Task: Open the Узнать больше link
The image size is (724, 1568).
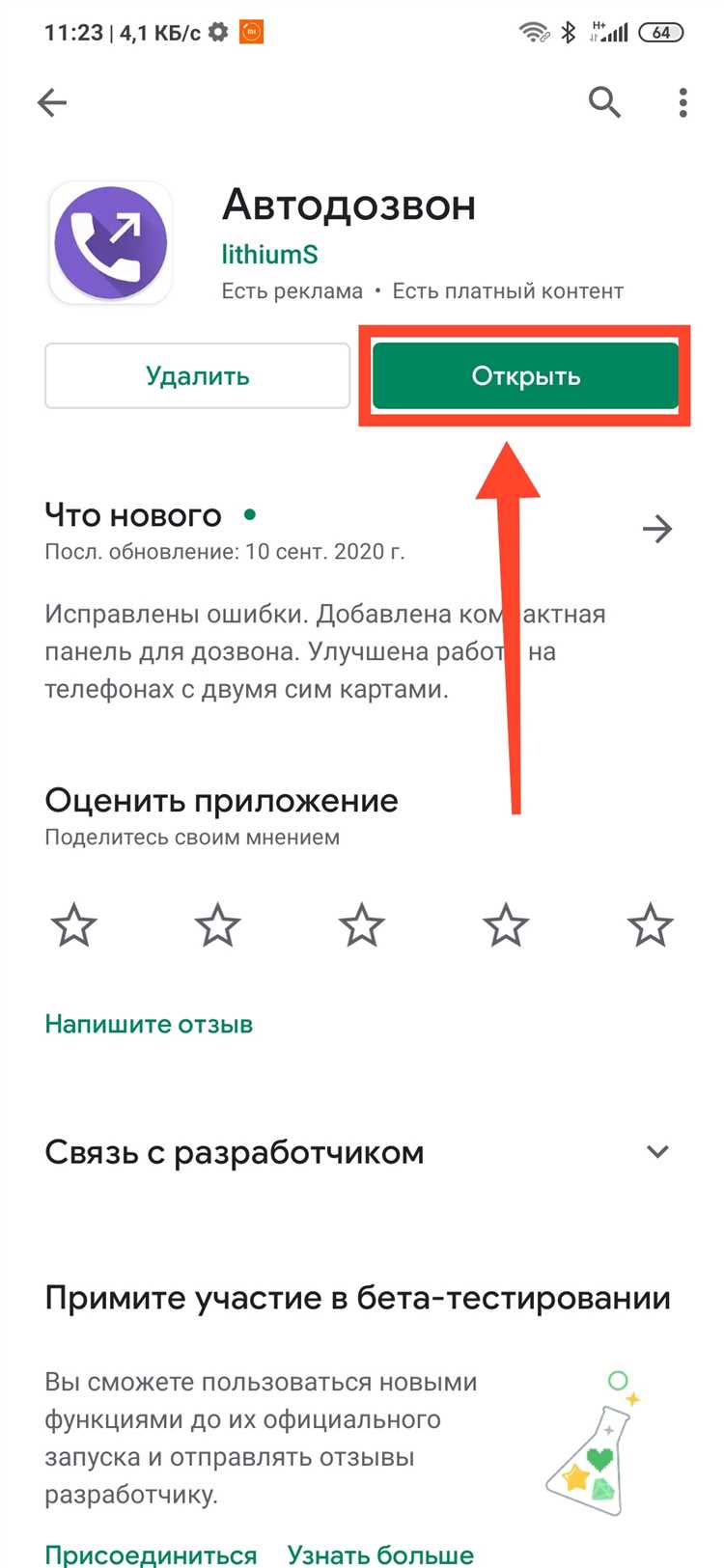Action: [380, 1554]
